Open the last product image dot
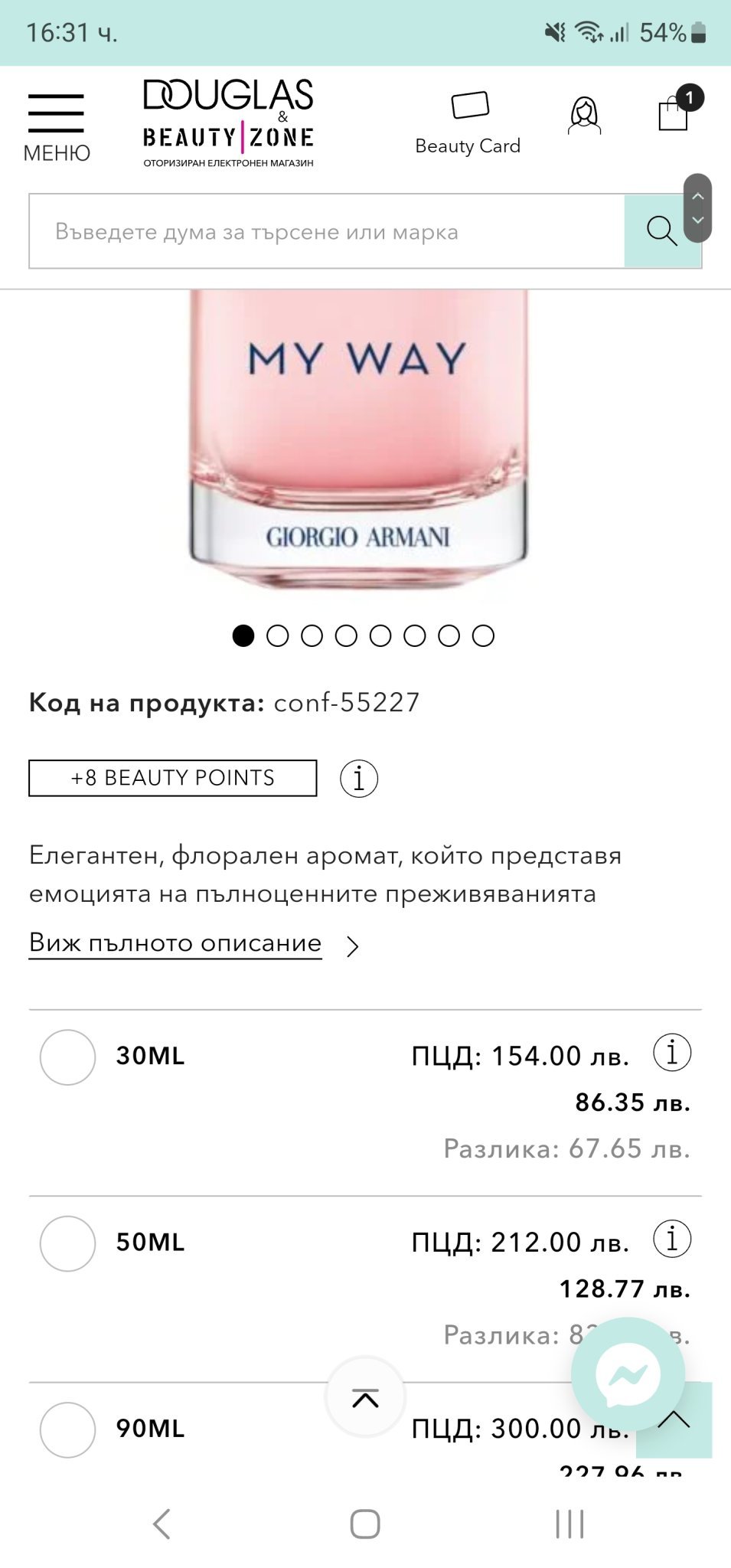The image size is (731, 1568). coord(483,635)
